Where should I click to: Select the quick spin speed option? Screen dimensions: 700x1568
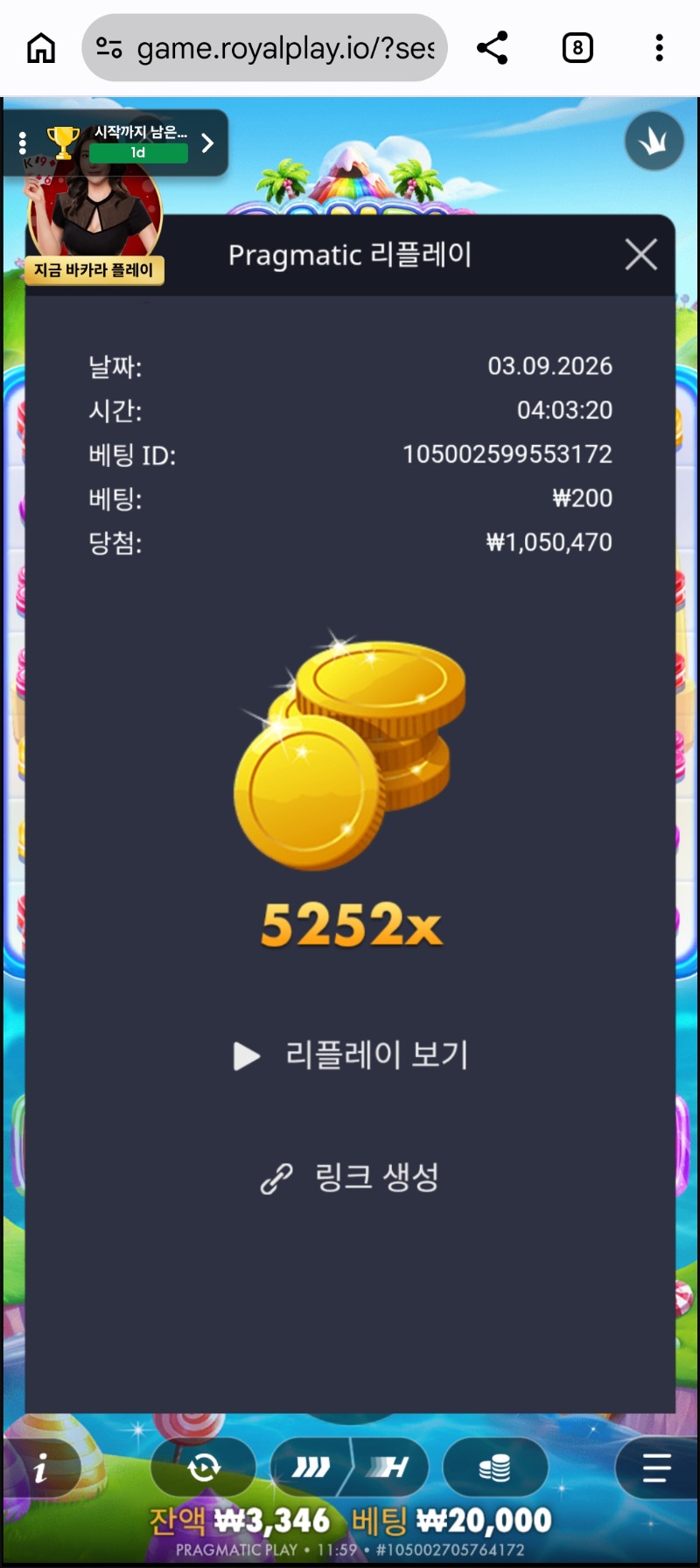coord(311,1467)
